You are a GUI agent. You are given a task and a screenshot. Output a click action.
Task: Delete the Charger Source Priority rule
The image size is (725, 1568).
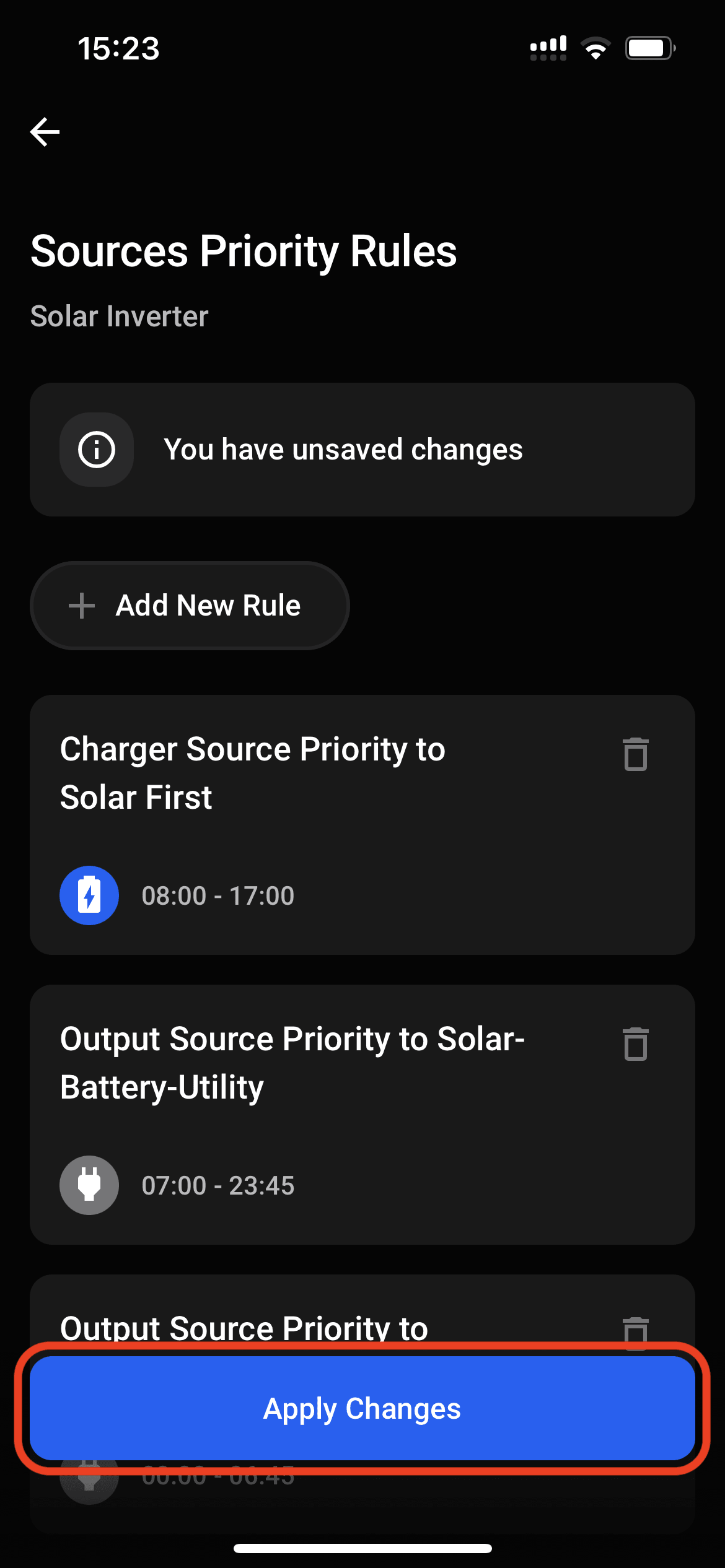(635, 754)
